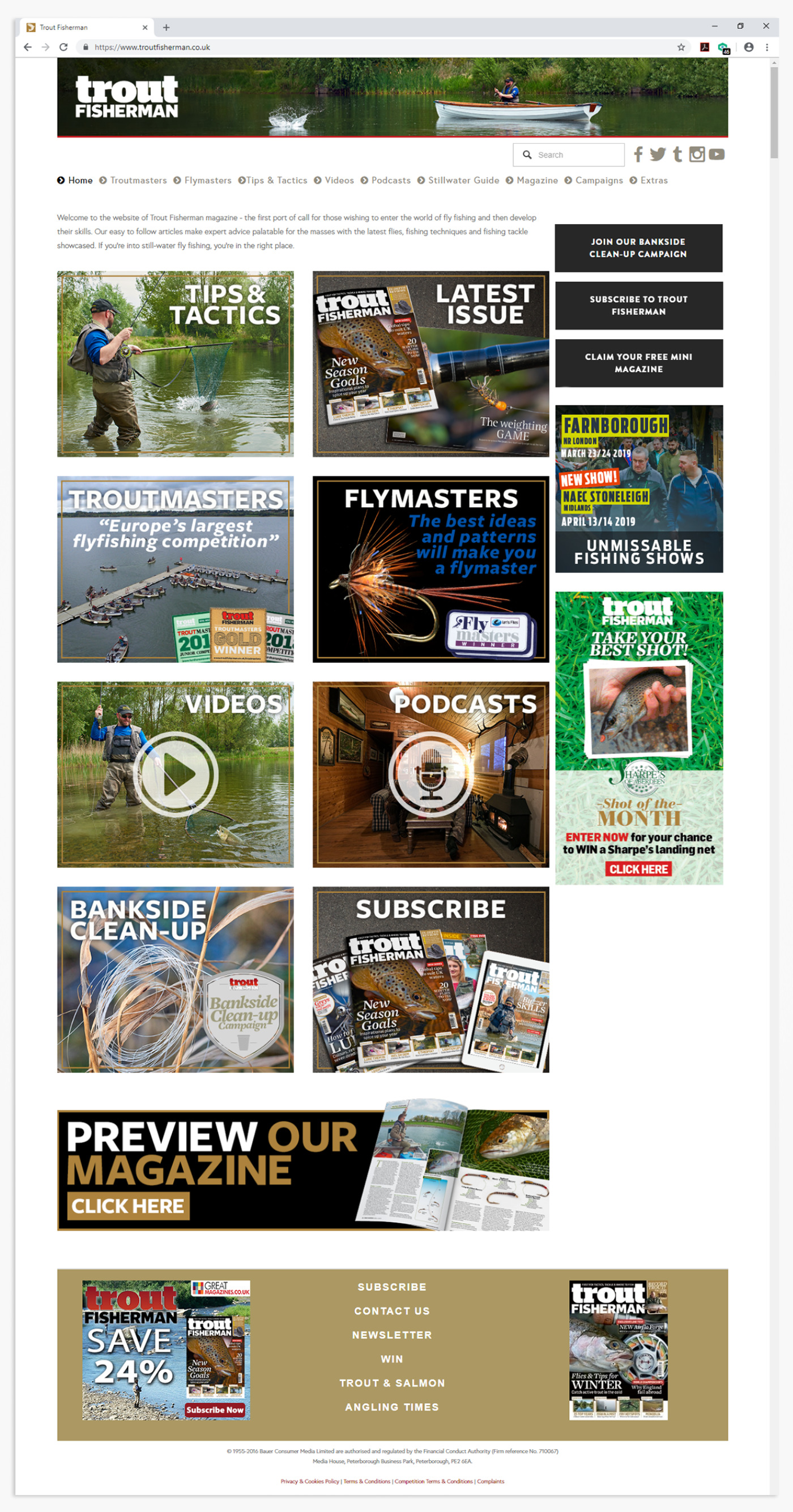The width and height of the screenshot is (793, 1512).
Task: Click the Preview Our Magazine banner
Action: pos(302,1169)
